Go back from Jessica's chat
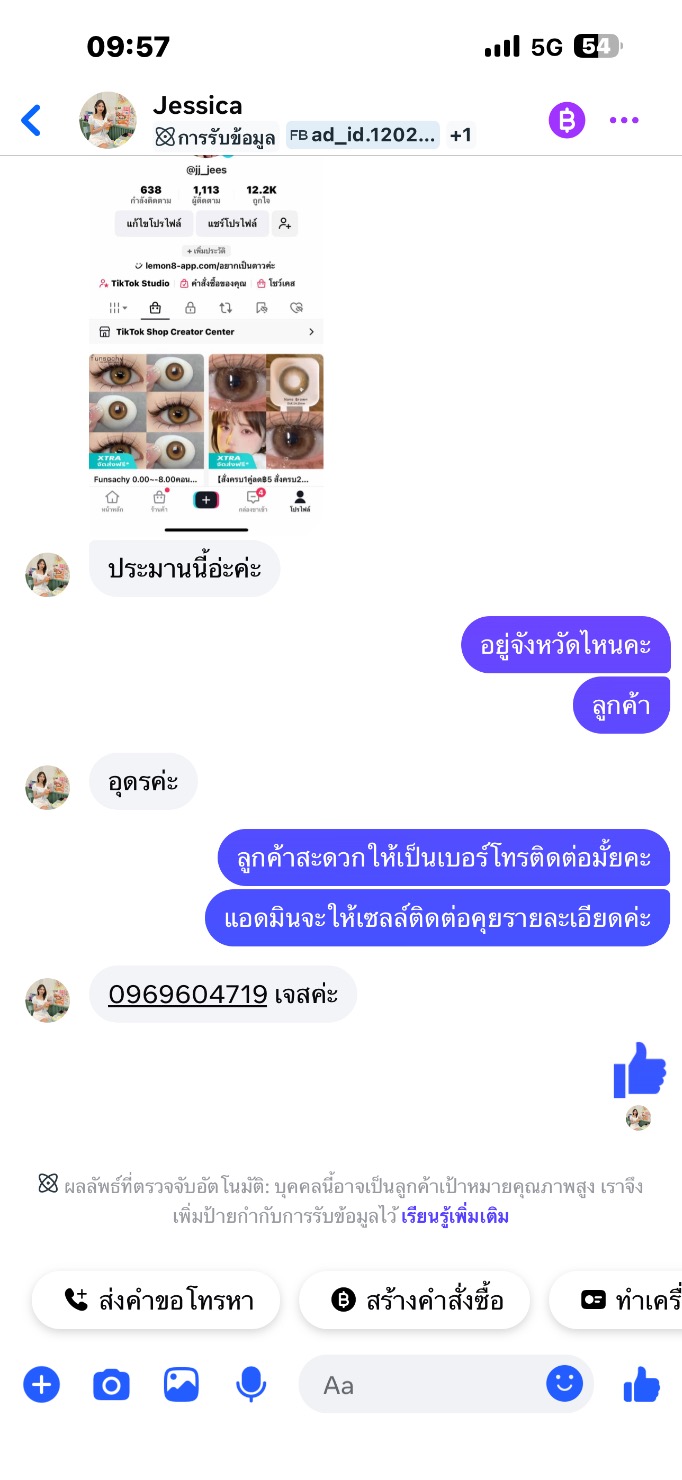The width and height of the screenshot is (682, 1480). (32, 121)
